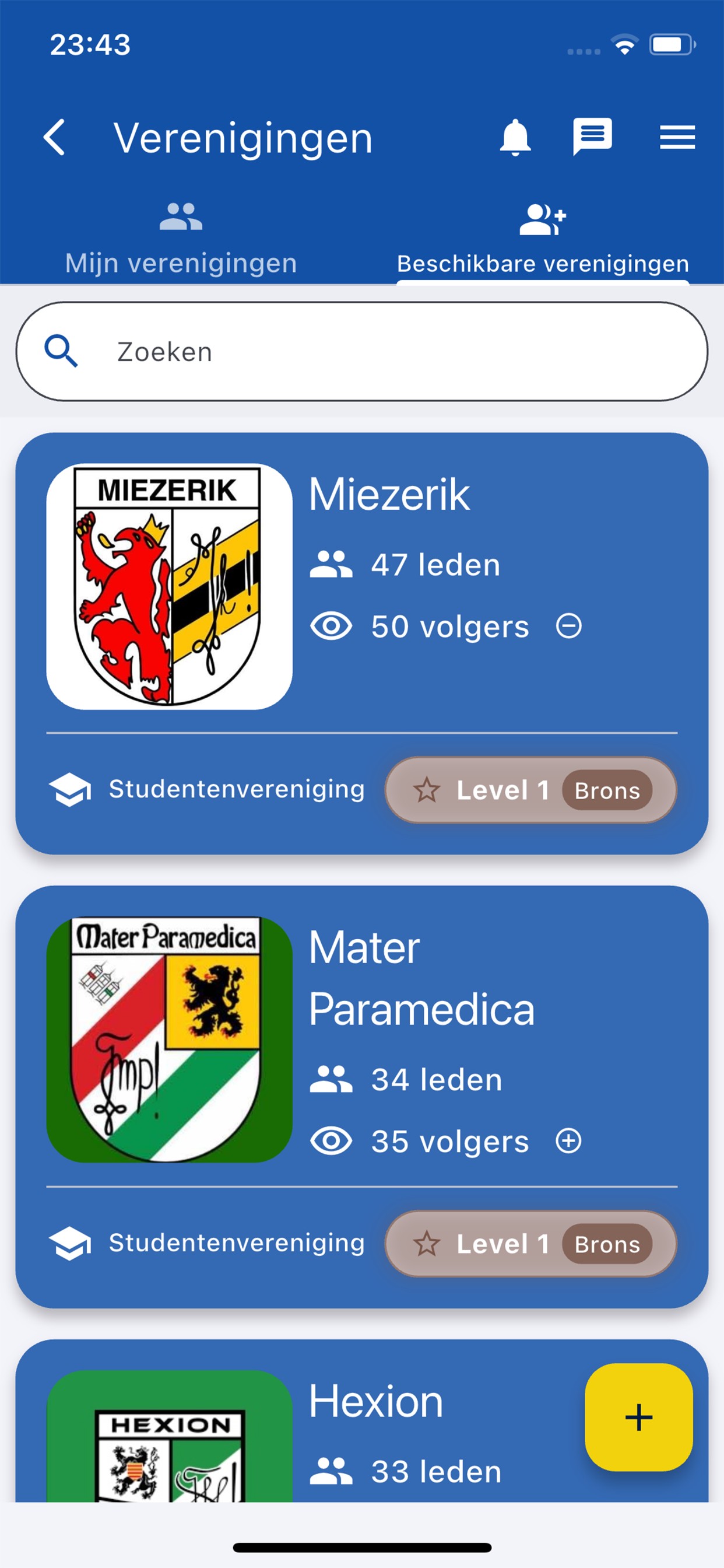
Task: Open the Hexion association card
Action: pos(375,1399)
